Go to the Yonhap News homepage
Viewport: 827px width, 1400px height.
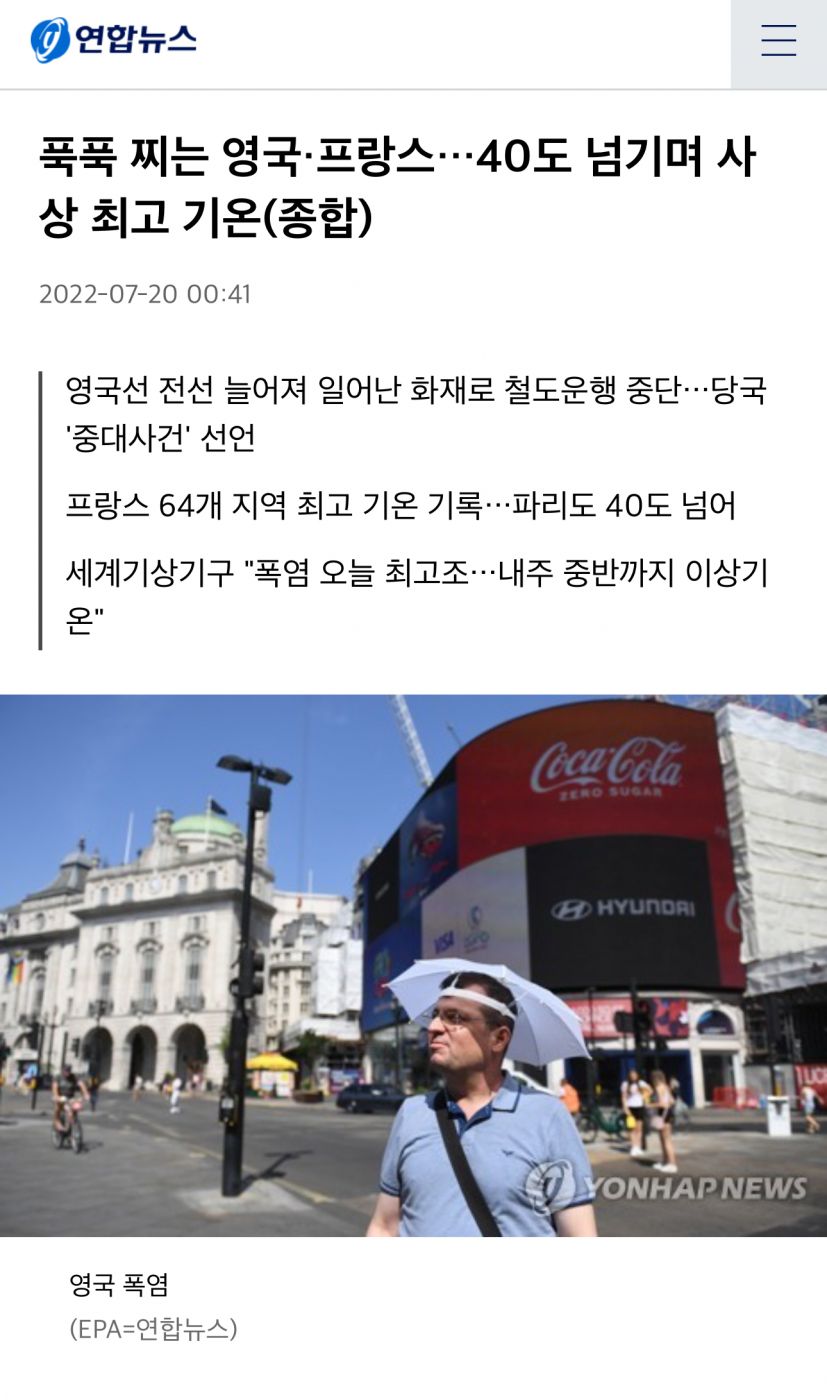tap(114, 40)
